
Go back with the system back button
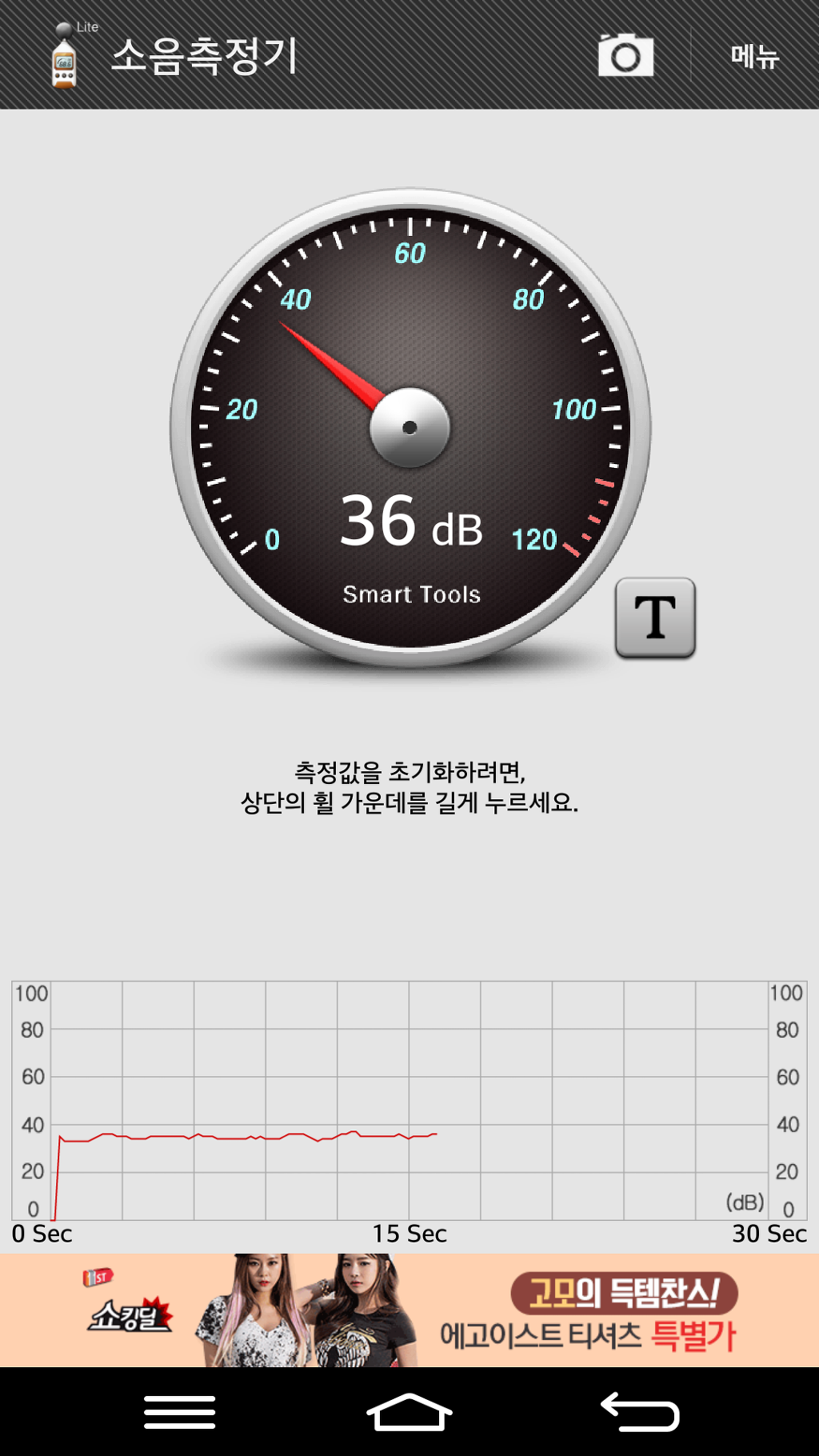coord(640,1412)
